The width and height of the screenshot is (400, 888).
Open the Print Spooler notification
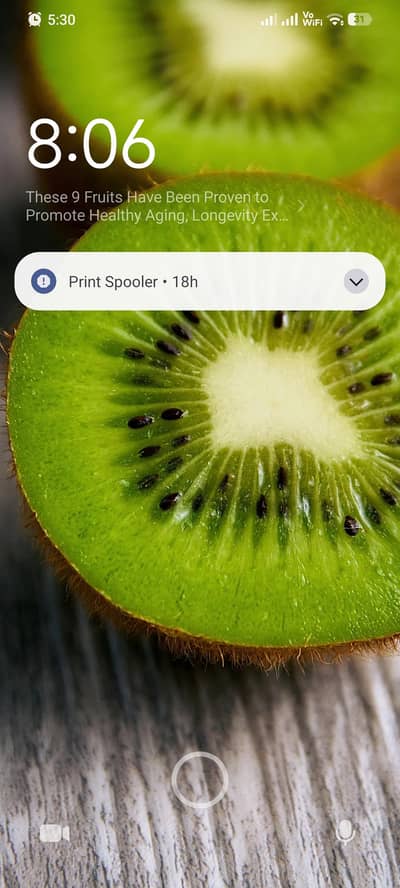(199, 281)
